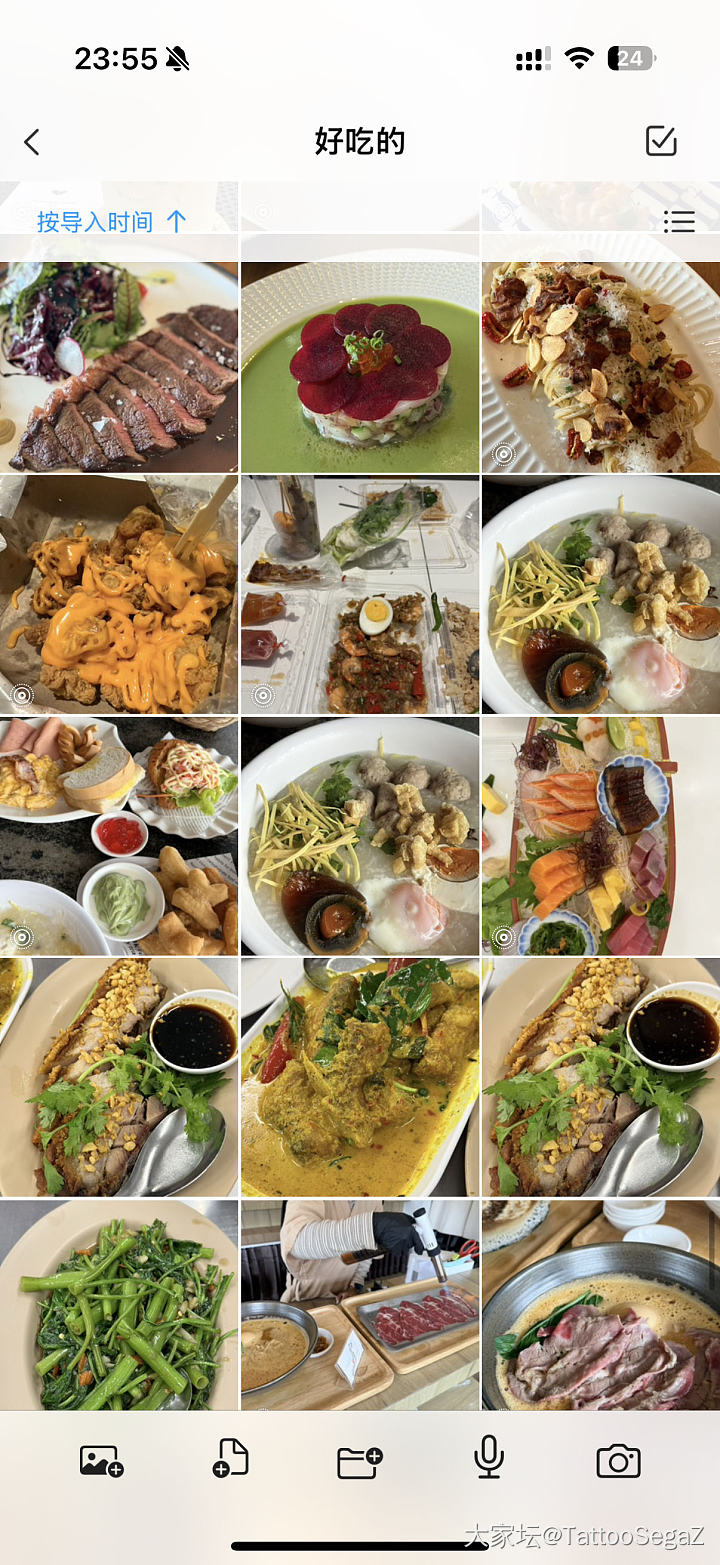Image resolution: width=720 pixels, height=1565 pixels.
Task: Open the sashimi boat photo
Action: point(600,835)
